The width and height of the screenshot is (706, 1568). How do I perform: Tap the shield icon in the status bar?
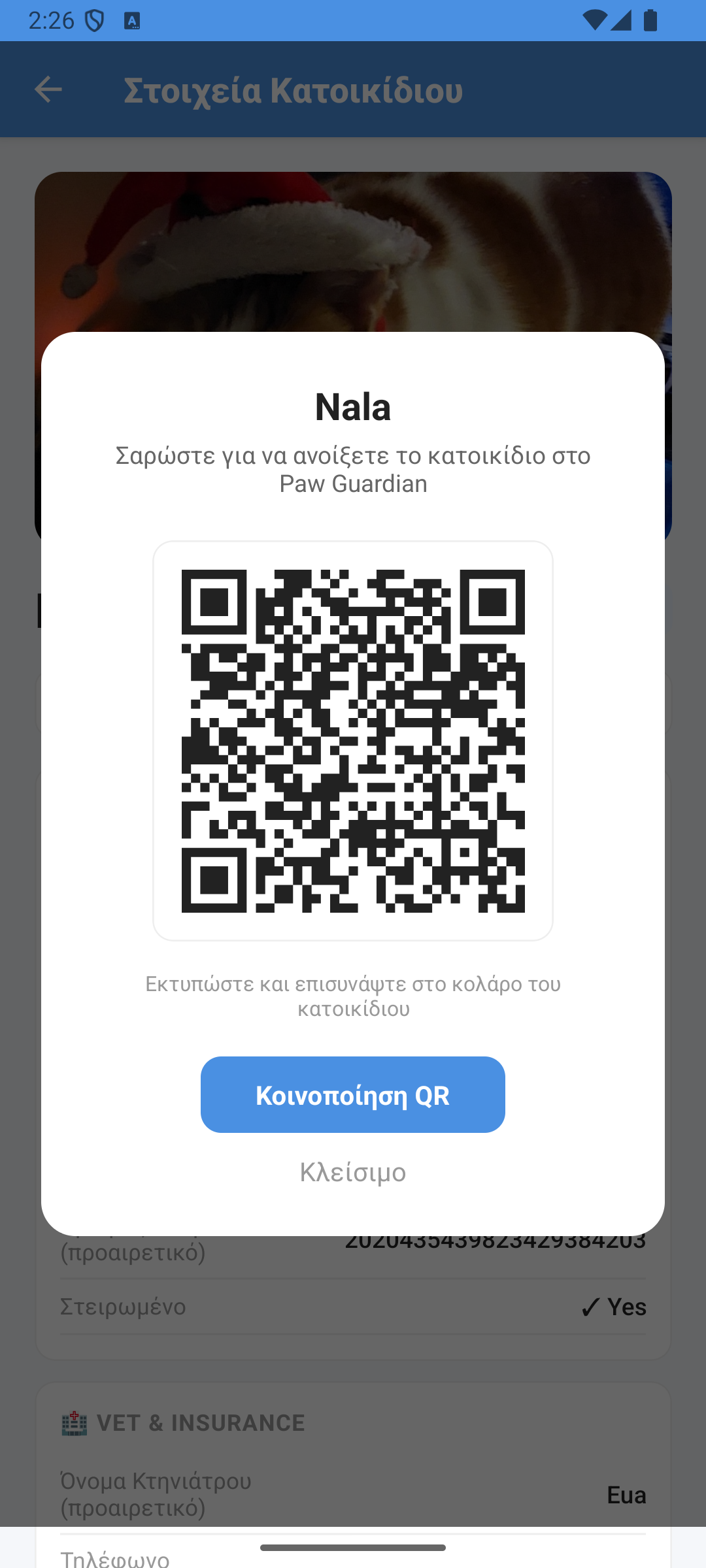coord(95,21)
